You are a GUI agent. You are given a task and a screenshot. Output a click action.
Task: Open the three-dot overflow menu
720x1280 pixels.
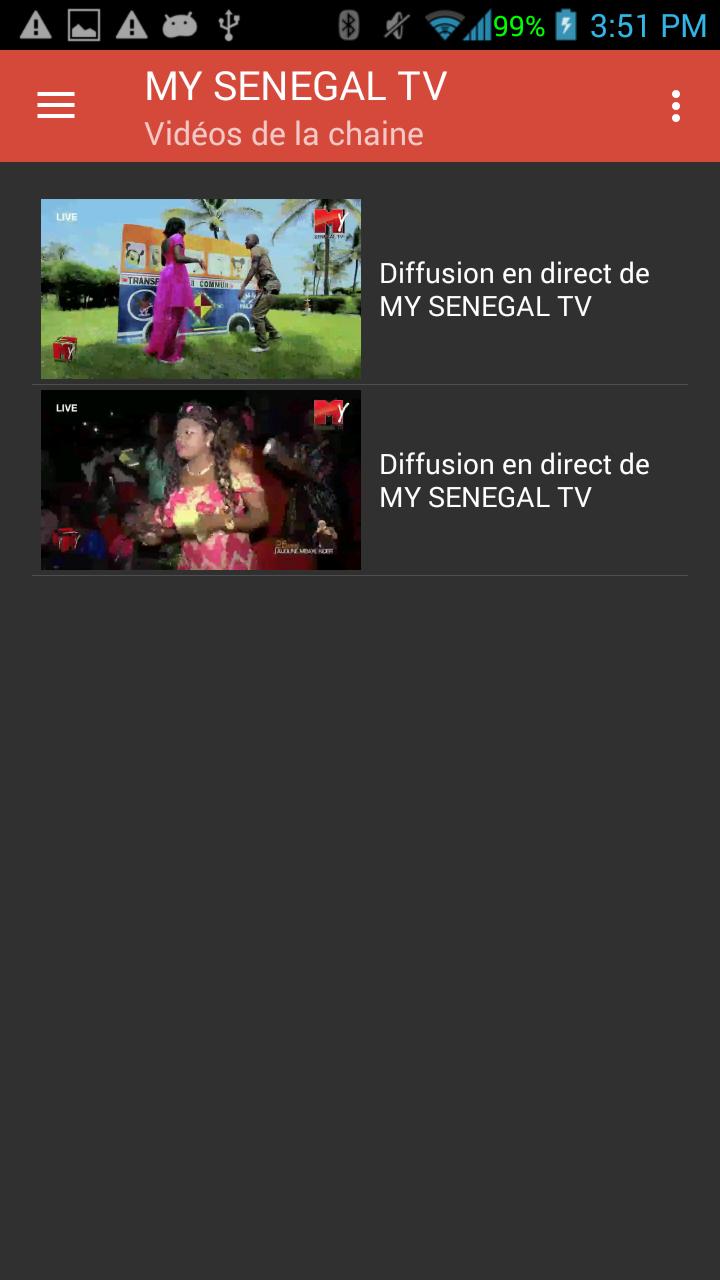coord(676,106)
